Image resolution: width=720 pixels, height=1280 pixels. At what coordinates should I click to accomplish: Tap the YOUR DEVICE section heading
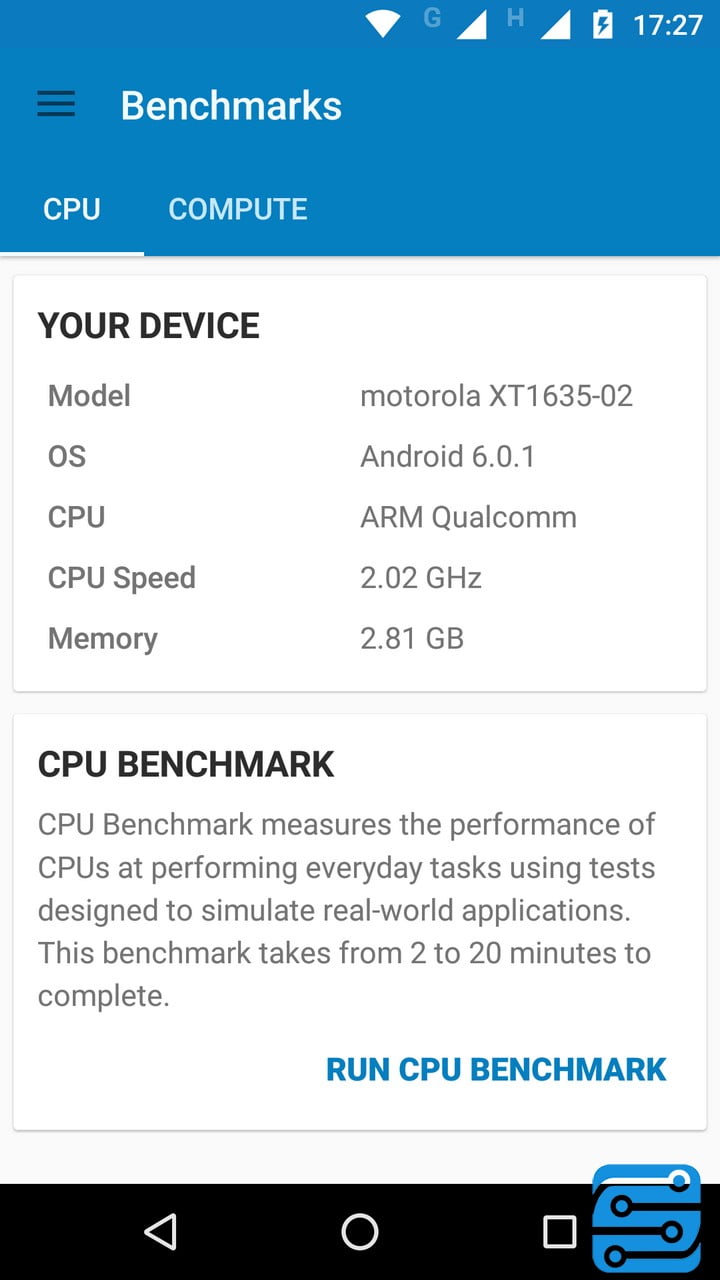tap(148, 325)
